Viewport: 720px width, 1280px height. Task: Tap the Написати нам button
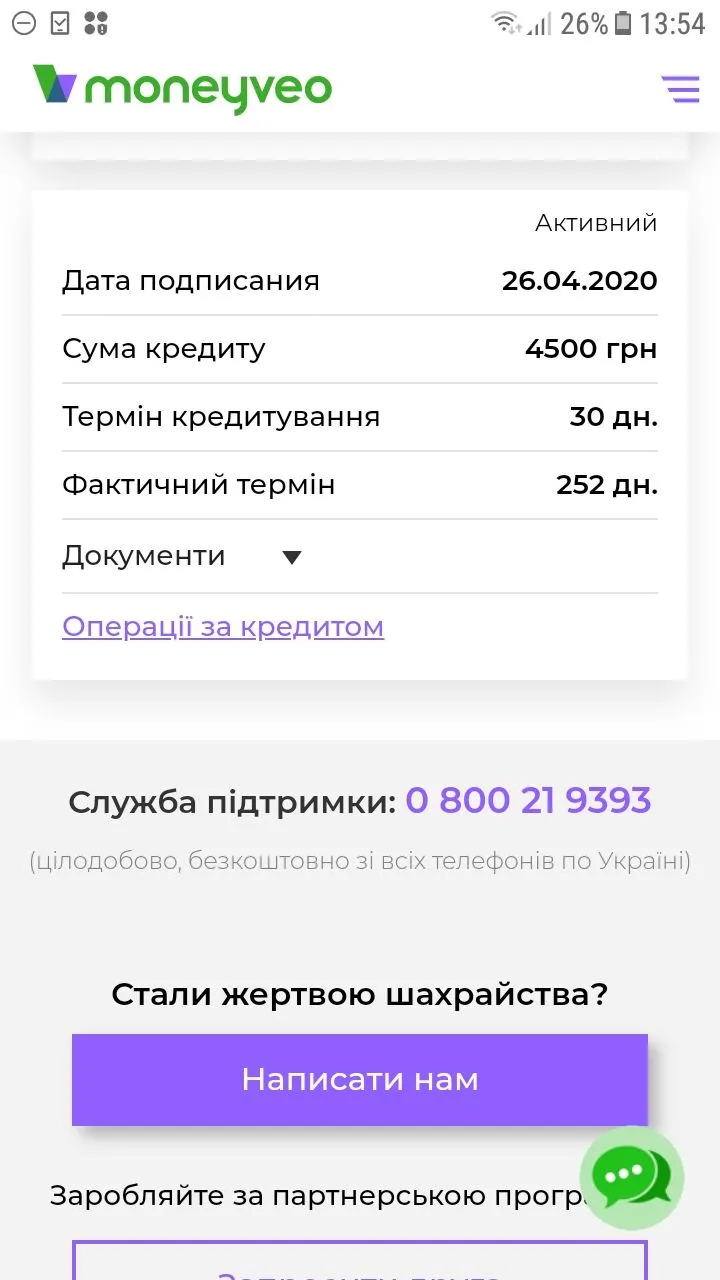click(360, 1080)
